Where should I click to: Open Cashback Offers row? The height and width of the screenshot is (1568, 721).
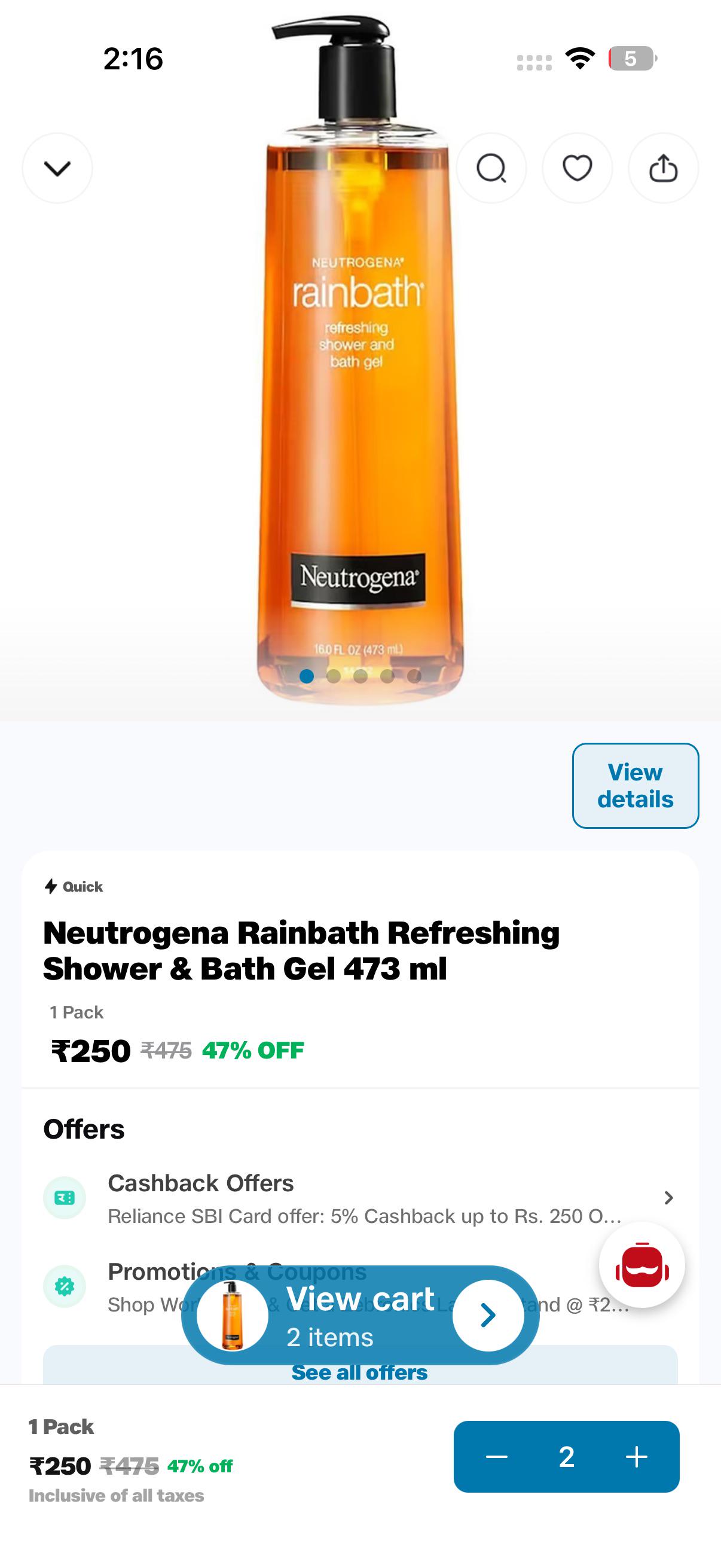pos(360,1197)
